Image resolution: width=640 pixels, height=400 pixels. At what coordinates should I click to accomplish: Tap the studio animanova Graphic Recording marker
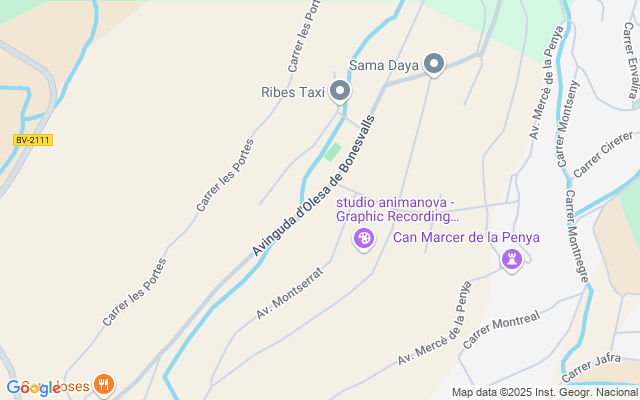tap(364, 238)
